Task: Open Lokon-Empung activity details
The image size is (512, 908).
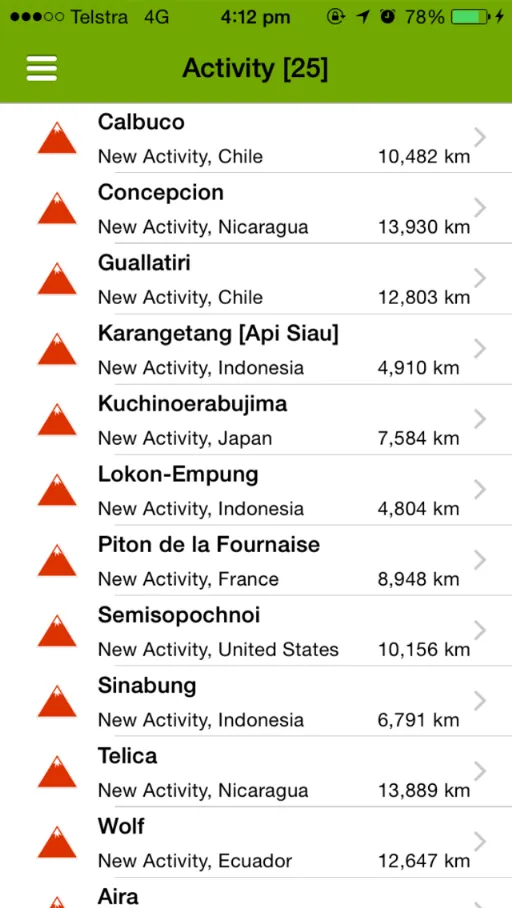Action: click(256, 490)
